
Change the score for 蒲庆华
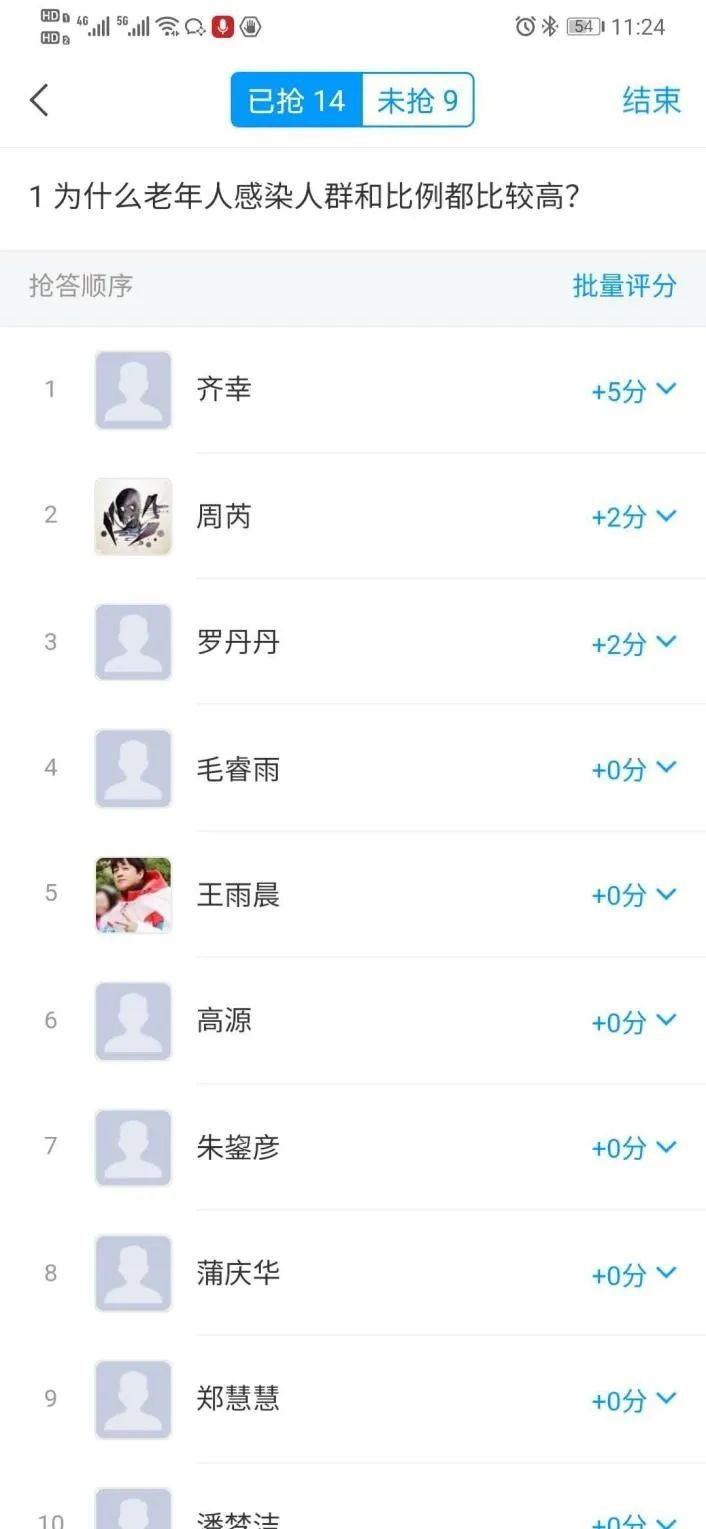[634, 1275]
